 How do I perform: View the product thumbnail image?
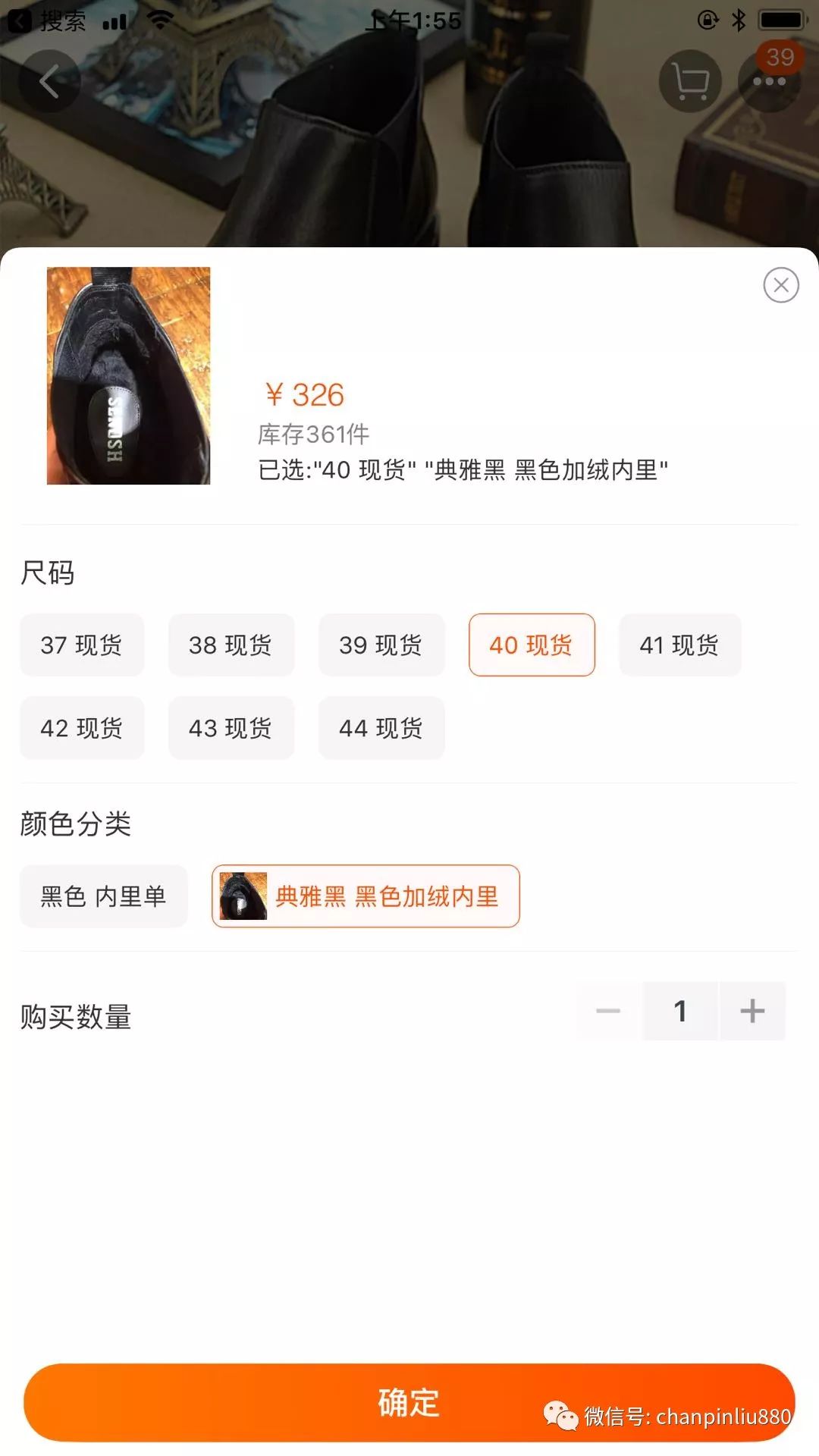point(128,375)
